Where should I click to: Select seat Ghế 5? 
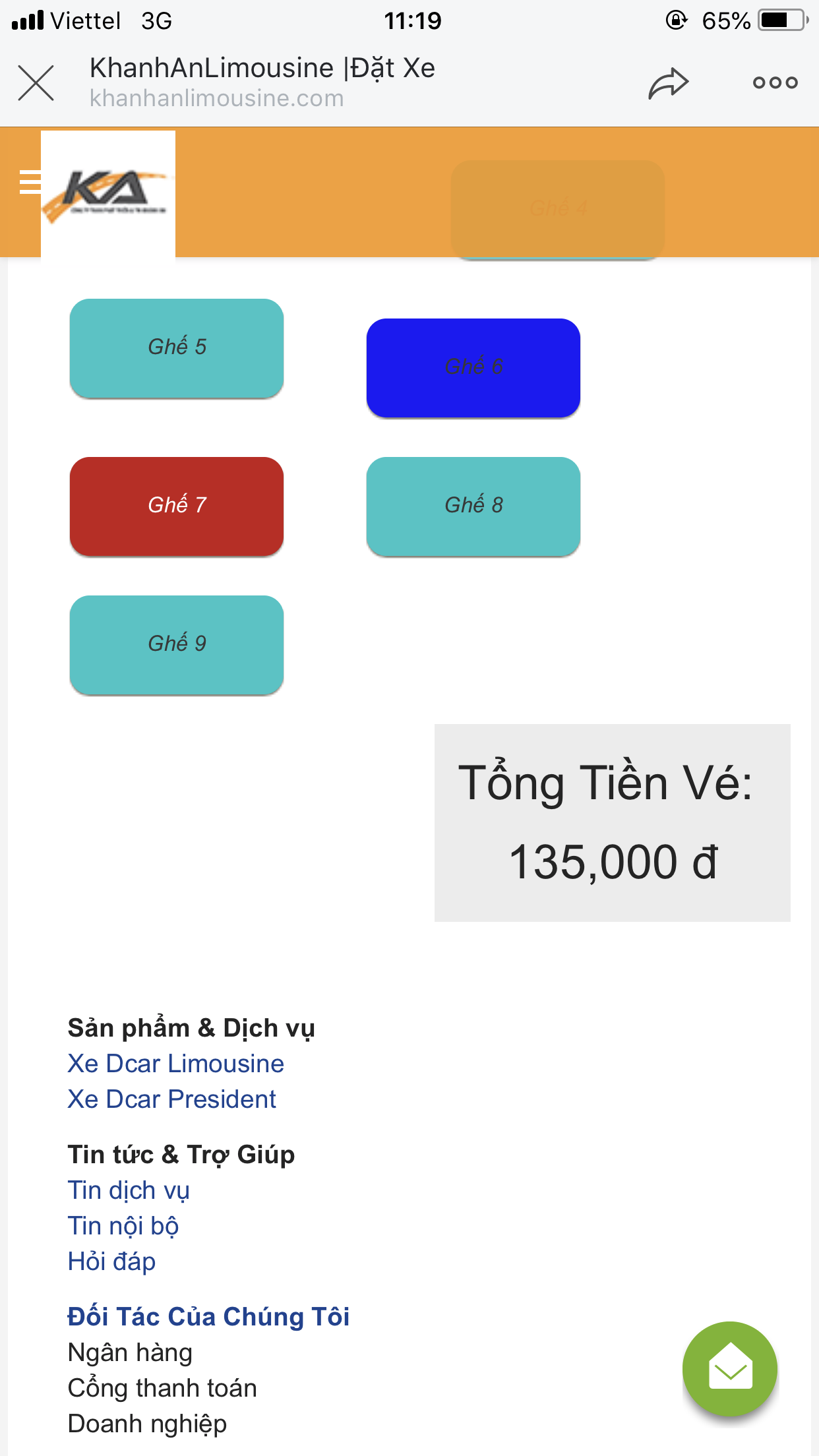pyautogui.click(x=176, y=348)
